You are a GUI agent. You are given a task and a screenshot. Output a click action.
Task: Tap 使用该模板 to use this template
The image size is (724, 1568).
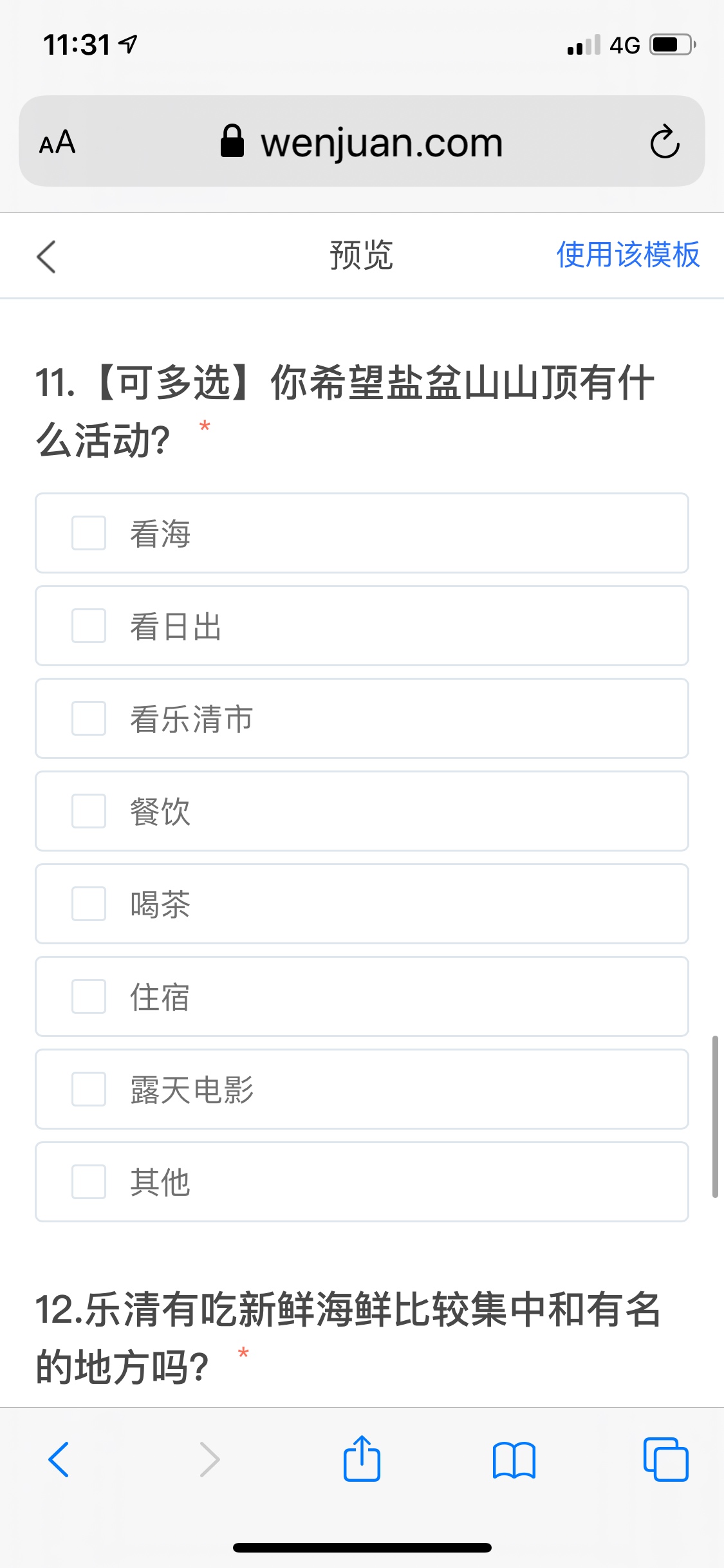coord(627,255)
